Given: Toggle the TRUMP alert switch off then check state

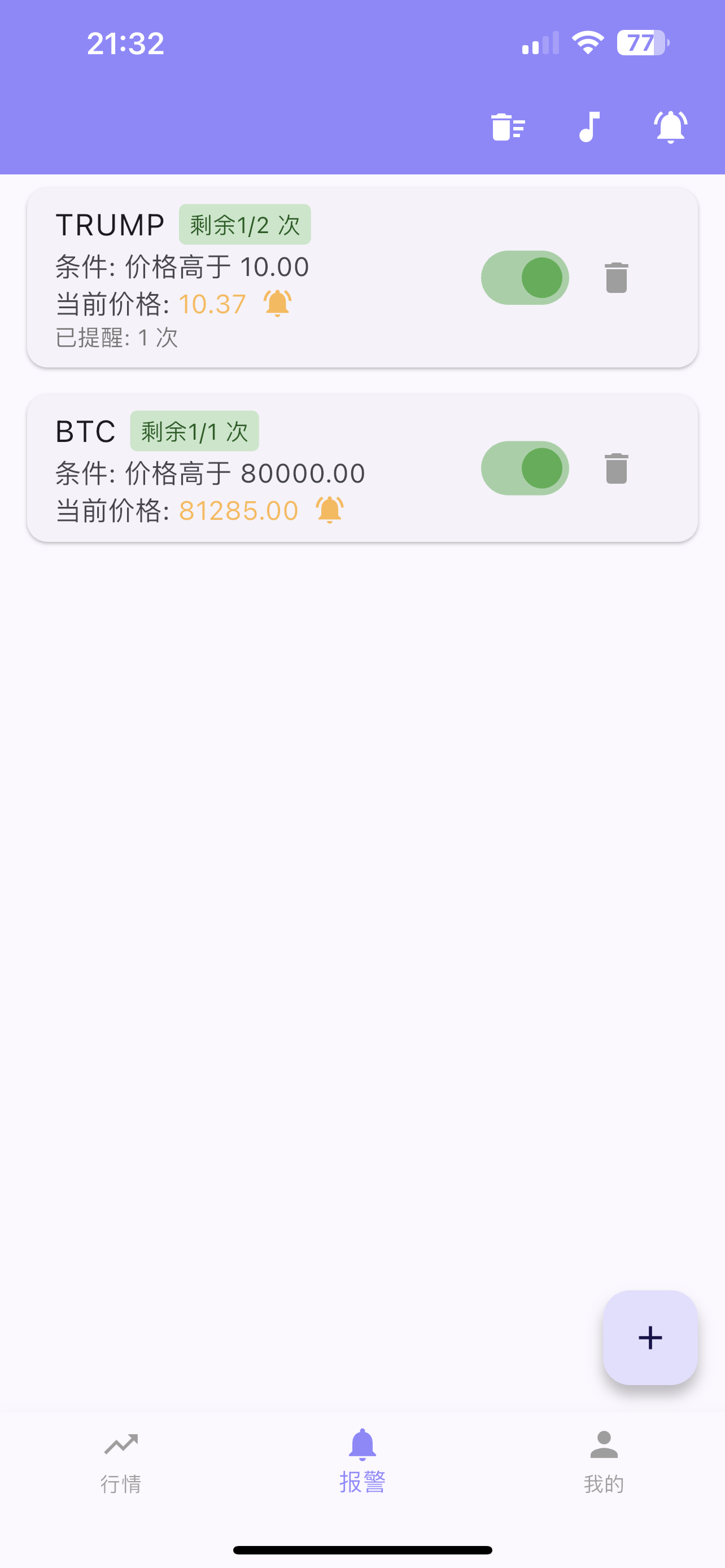Looking at the screenshot, I should 525,277.
